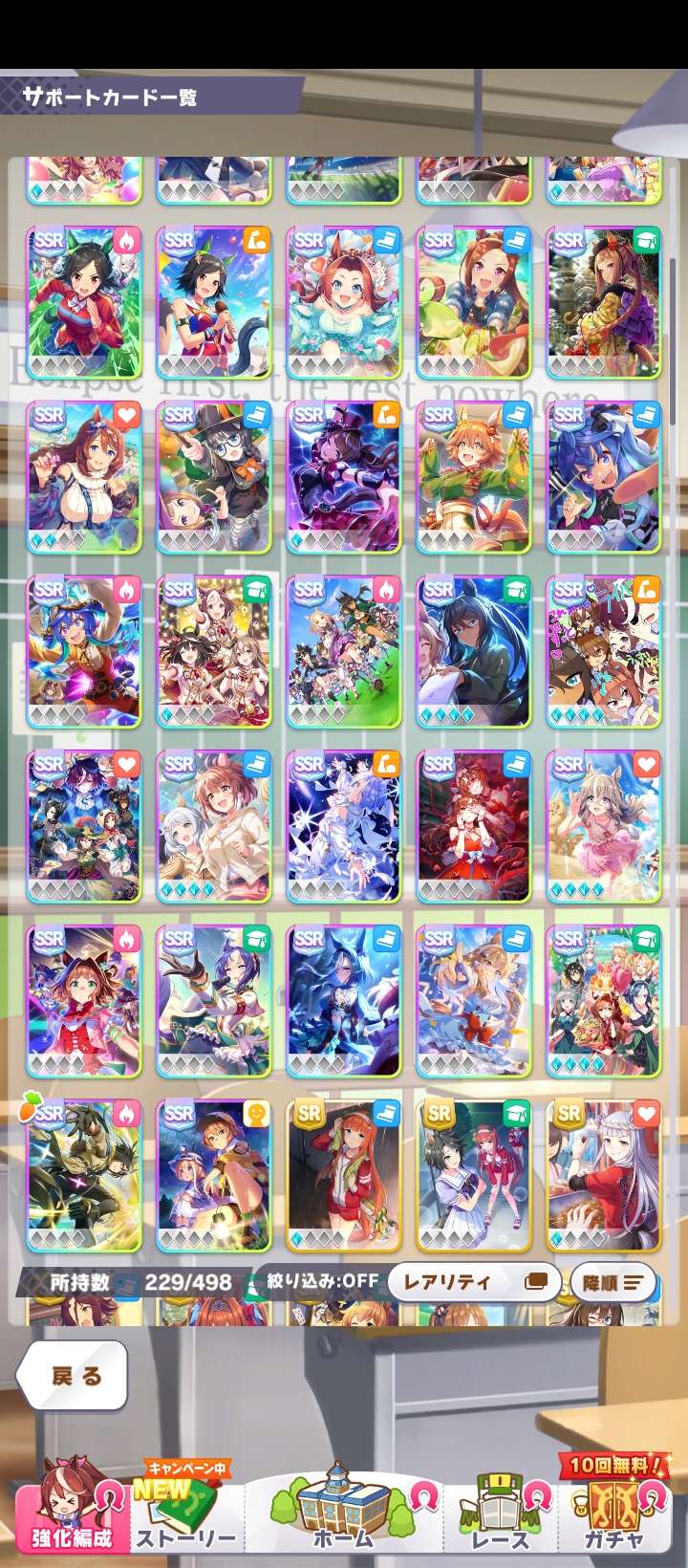Select the SR card with two girls holding a camera
Image resolution: width=688 pixels, height=1568 pixels.
[473, 1176]
